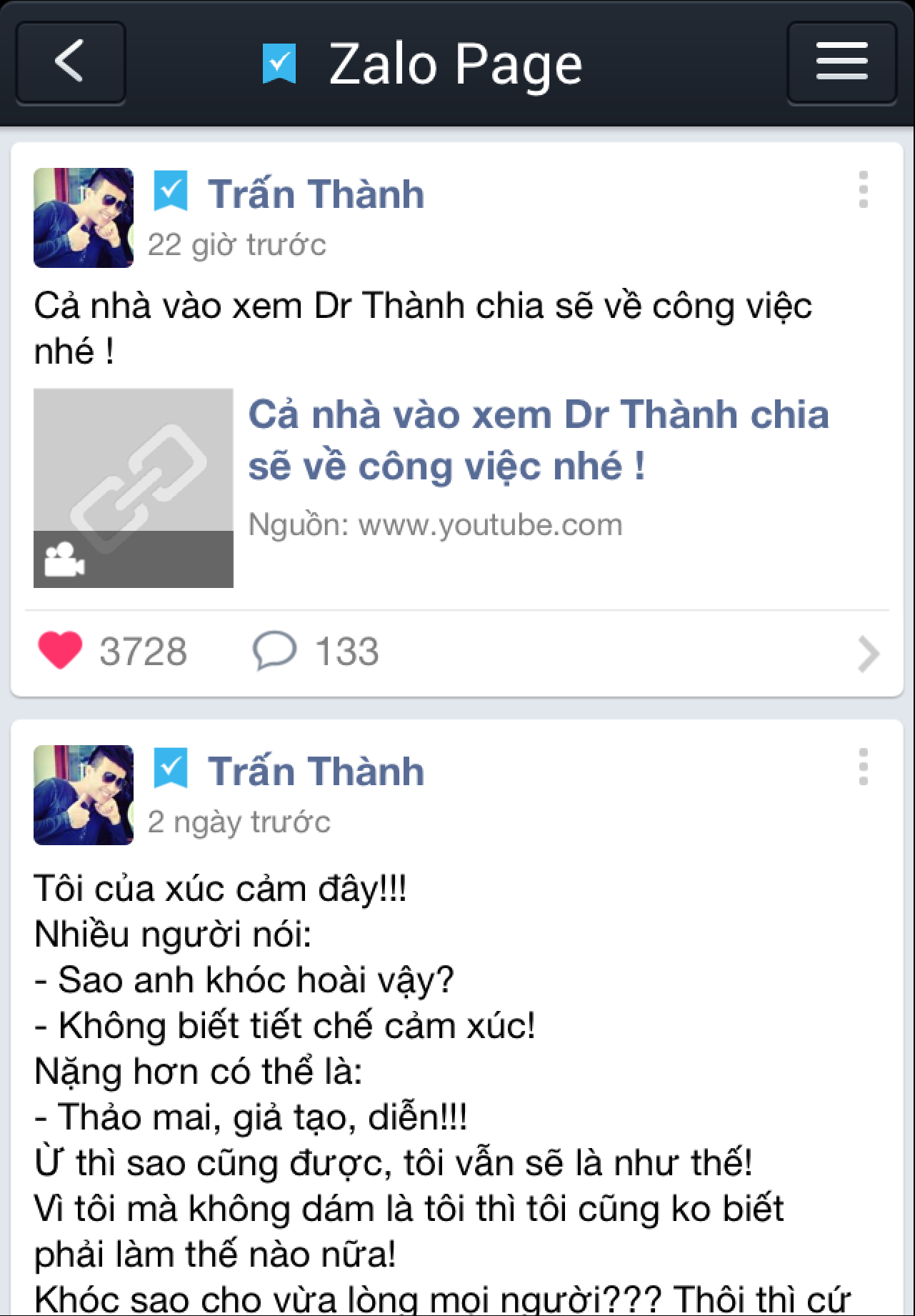Open Trấn Thành's name on 2 ngày trước post
Image resolution: width=915 pixels, height=1316 pixels.
pos(316,772)
